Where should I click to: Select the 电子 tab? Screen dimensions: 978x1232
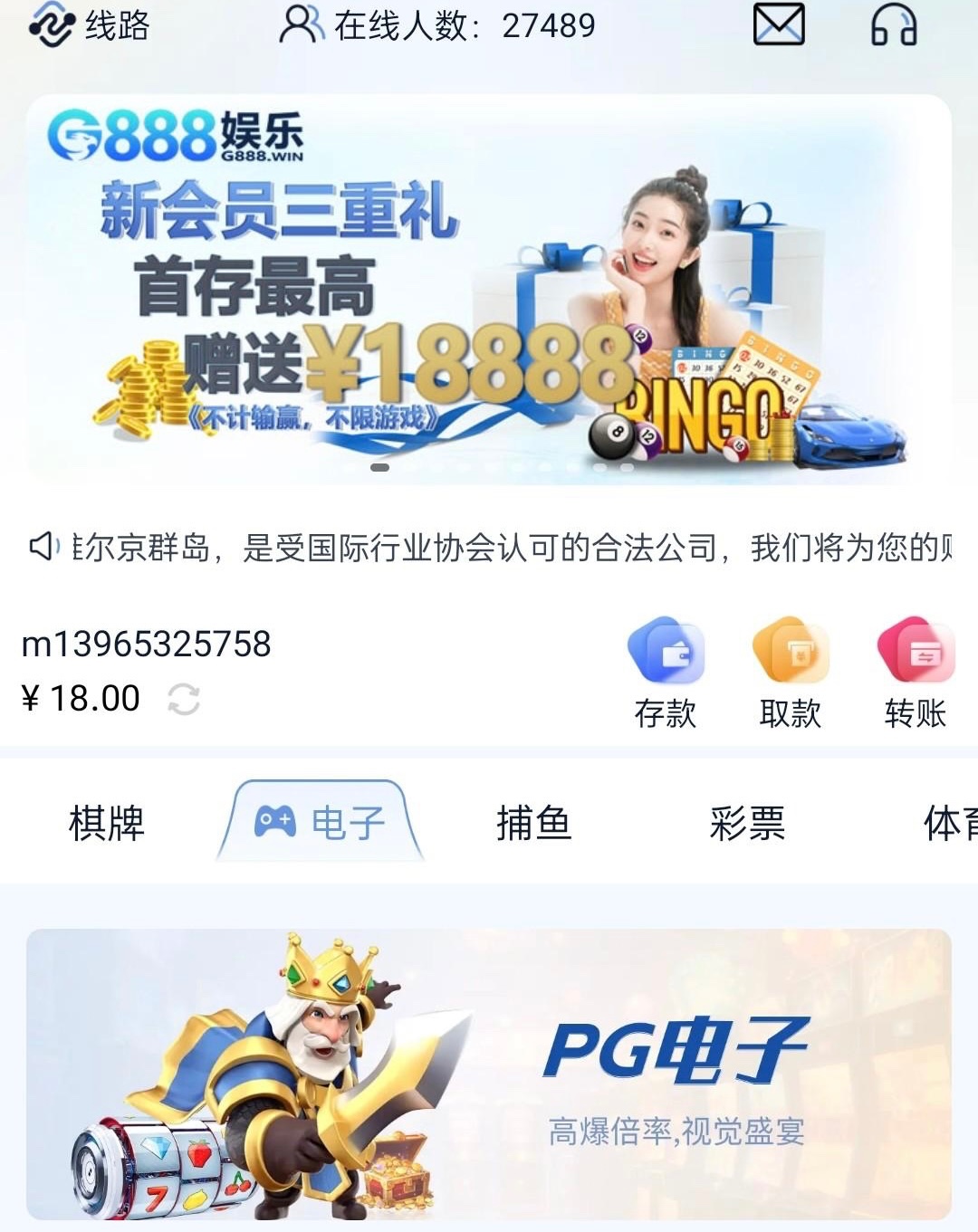point(321,823)
